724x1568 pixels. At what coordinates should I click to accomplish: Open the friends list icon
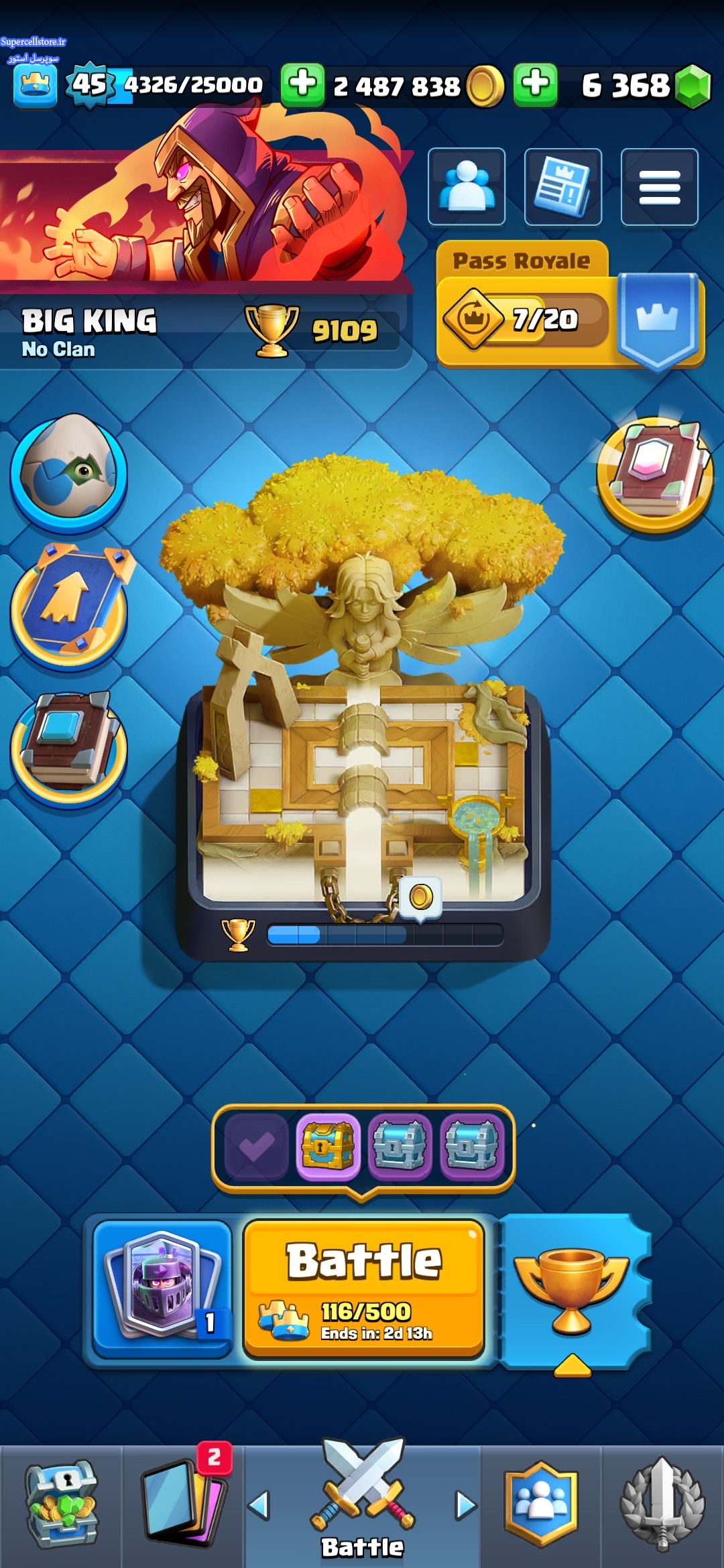[467, 186]
